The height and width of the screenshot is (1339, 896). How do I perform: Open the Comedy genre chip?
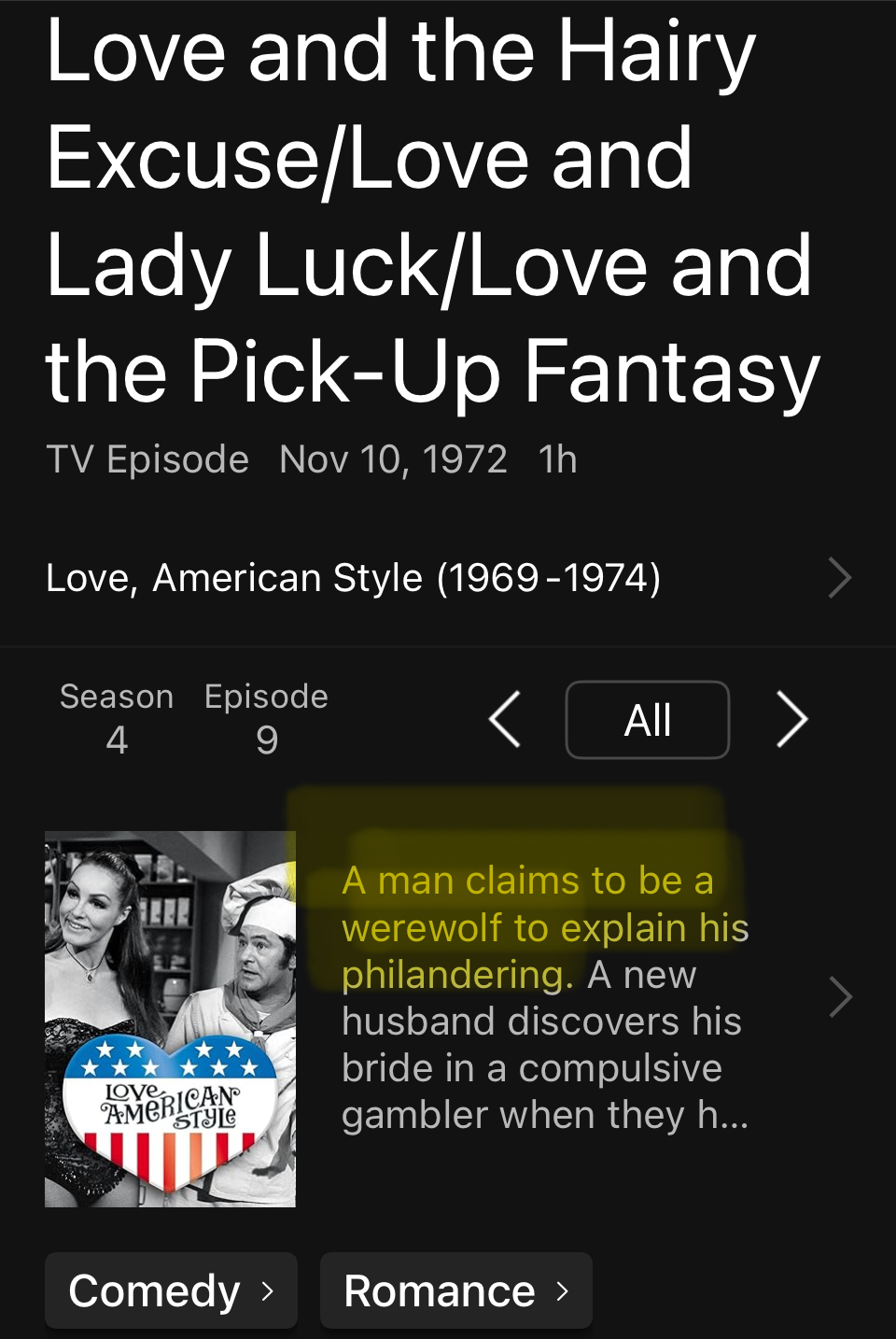pos(171,1290)
